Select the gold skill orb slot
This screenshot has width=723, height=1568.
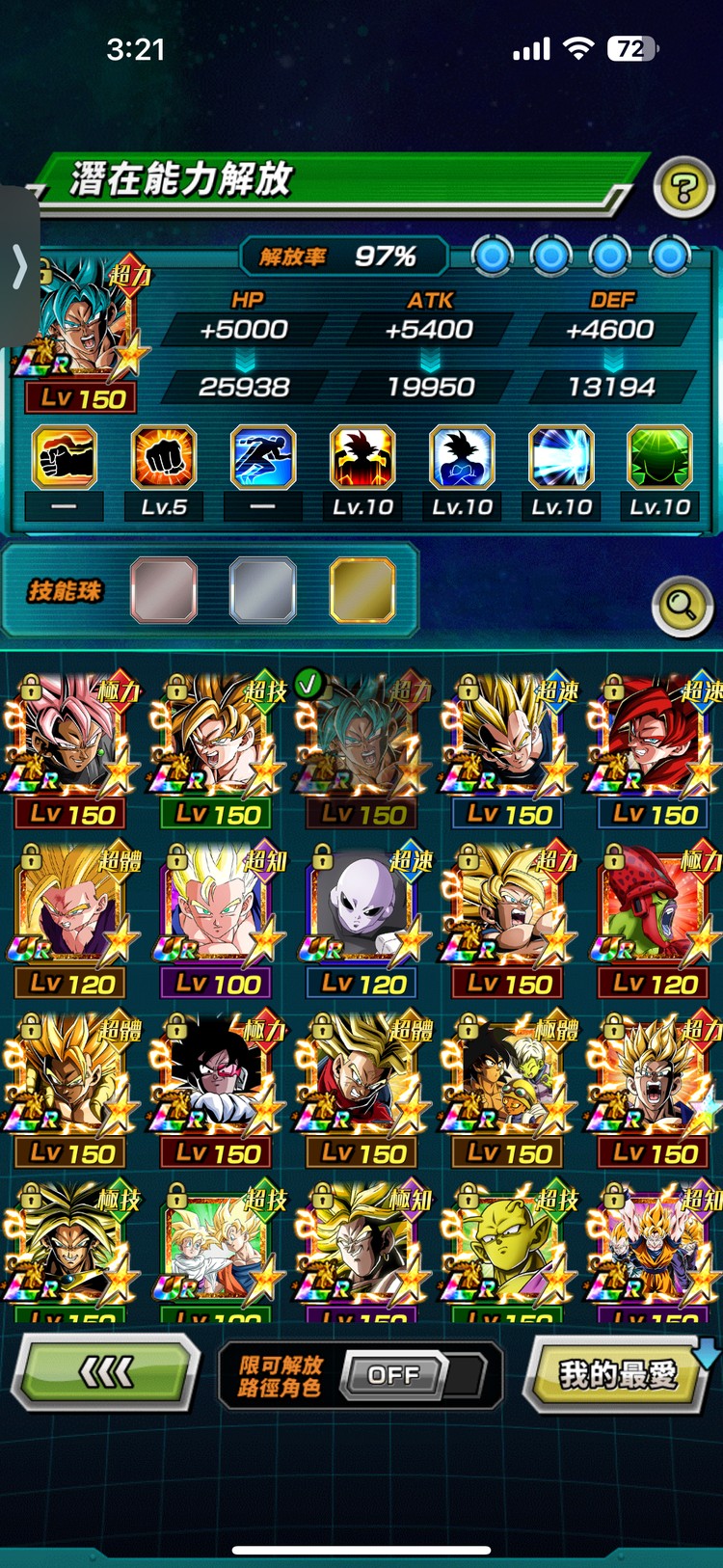362,590
